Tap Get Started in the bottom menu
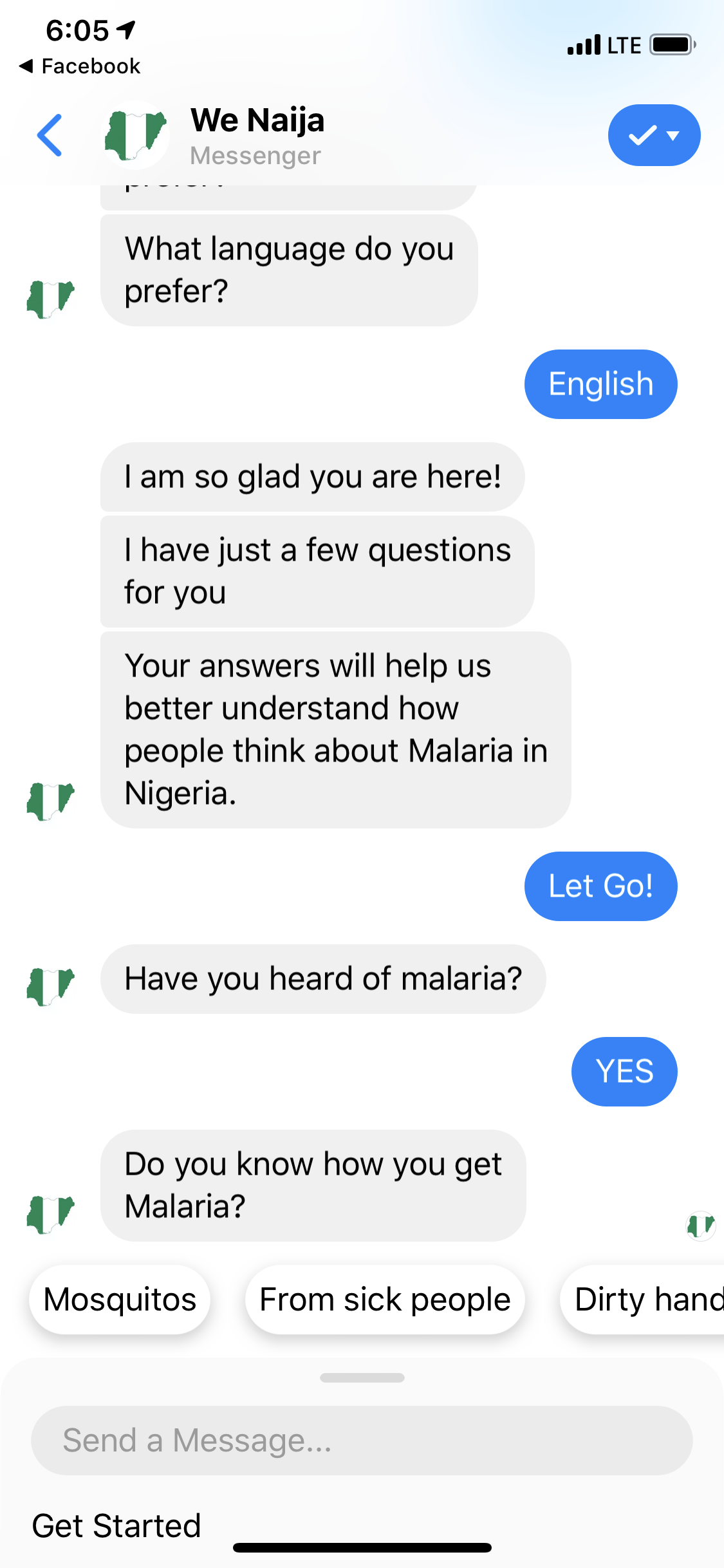The height and width of the screenshot is (1568, 724). coord(116,1526)
